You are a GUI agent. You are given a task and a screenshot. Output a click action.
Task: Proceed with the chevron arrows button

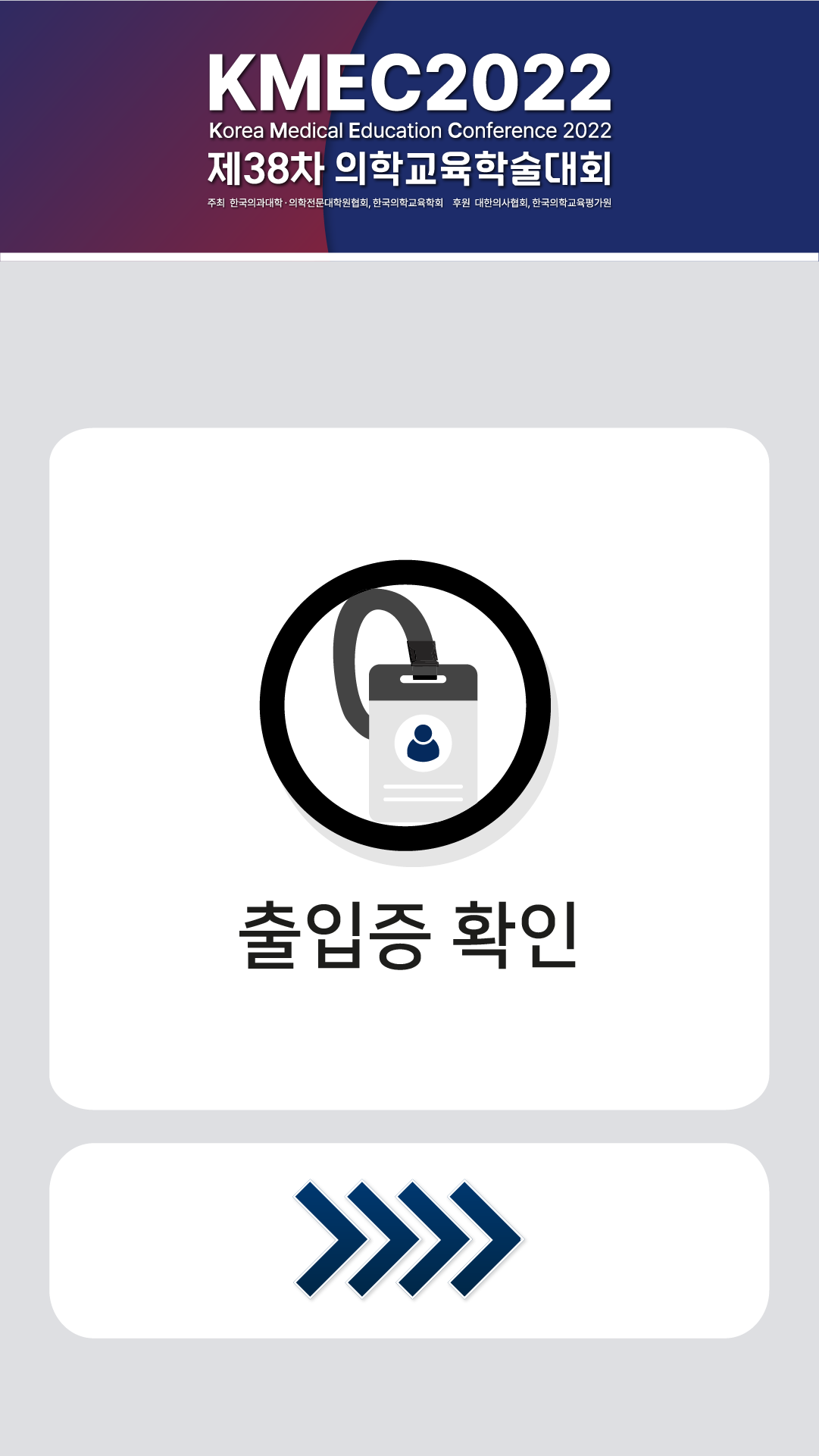tap(409, 1240)
